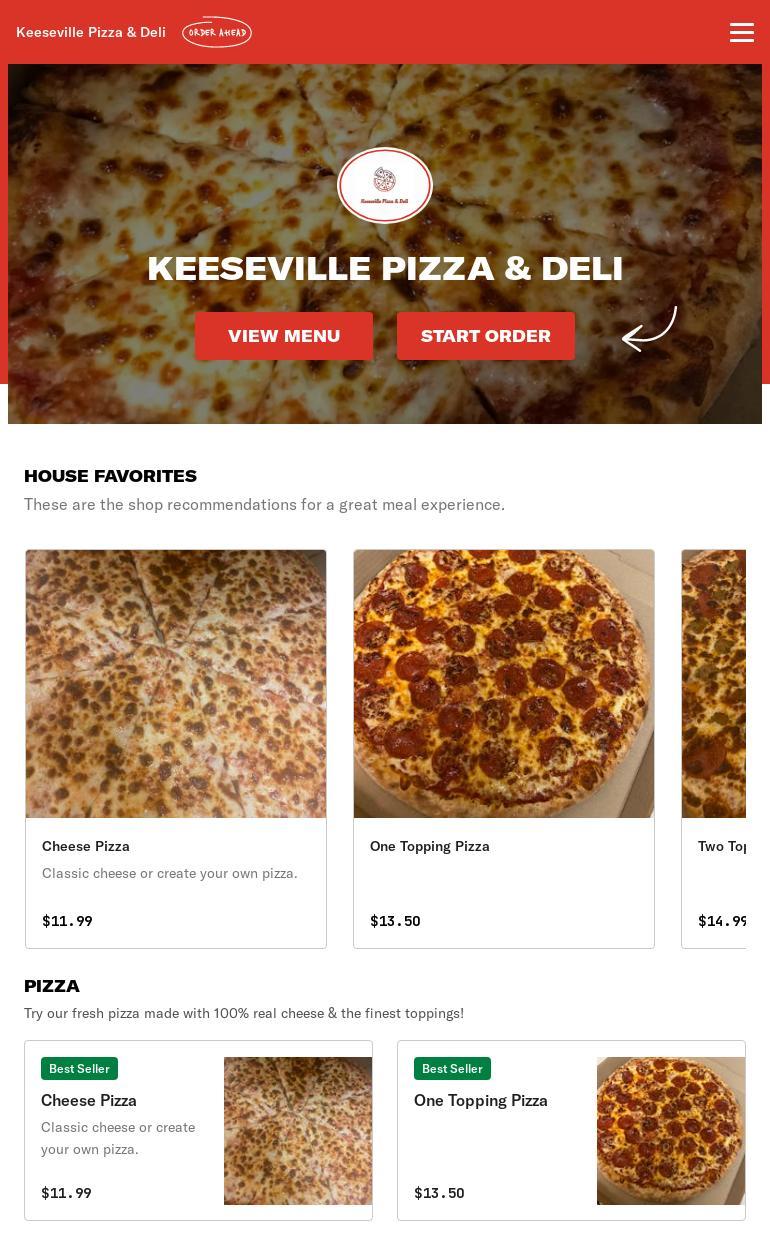This screenshot has height=1246, width=770.
Task: Select the Best Seller One Topping Pizza item
Action: coord(571,1130)
